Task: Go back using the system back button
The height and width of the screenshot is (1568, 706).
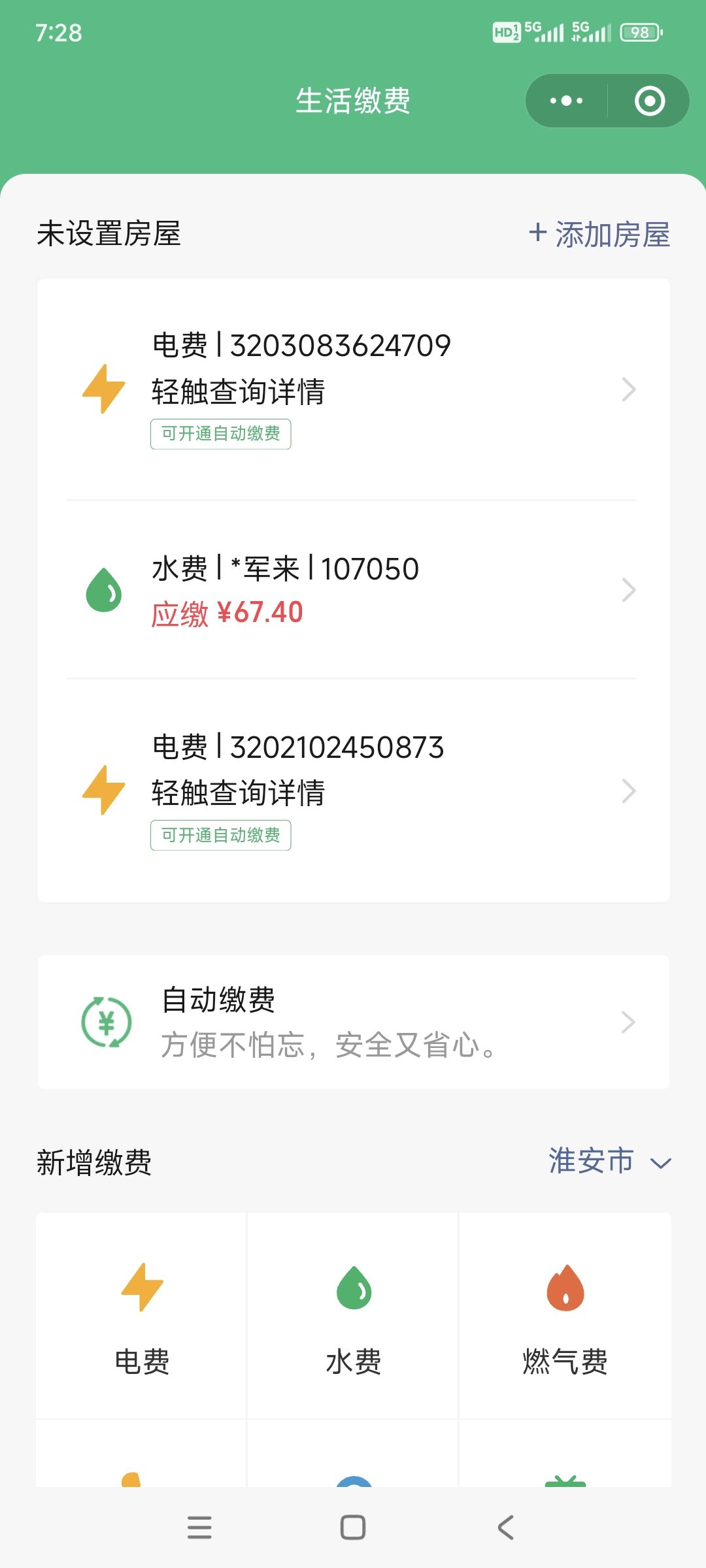Action: click(x=505, y=1527)
